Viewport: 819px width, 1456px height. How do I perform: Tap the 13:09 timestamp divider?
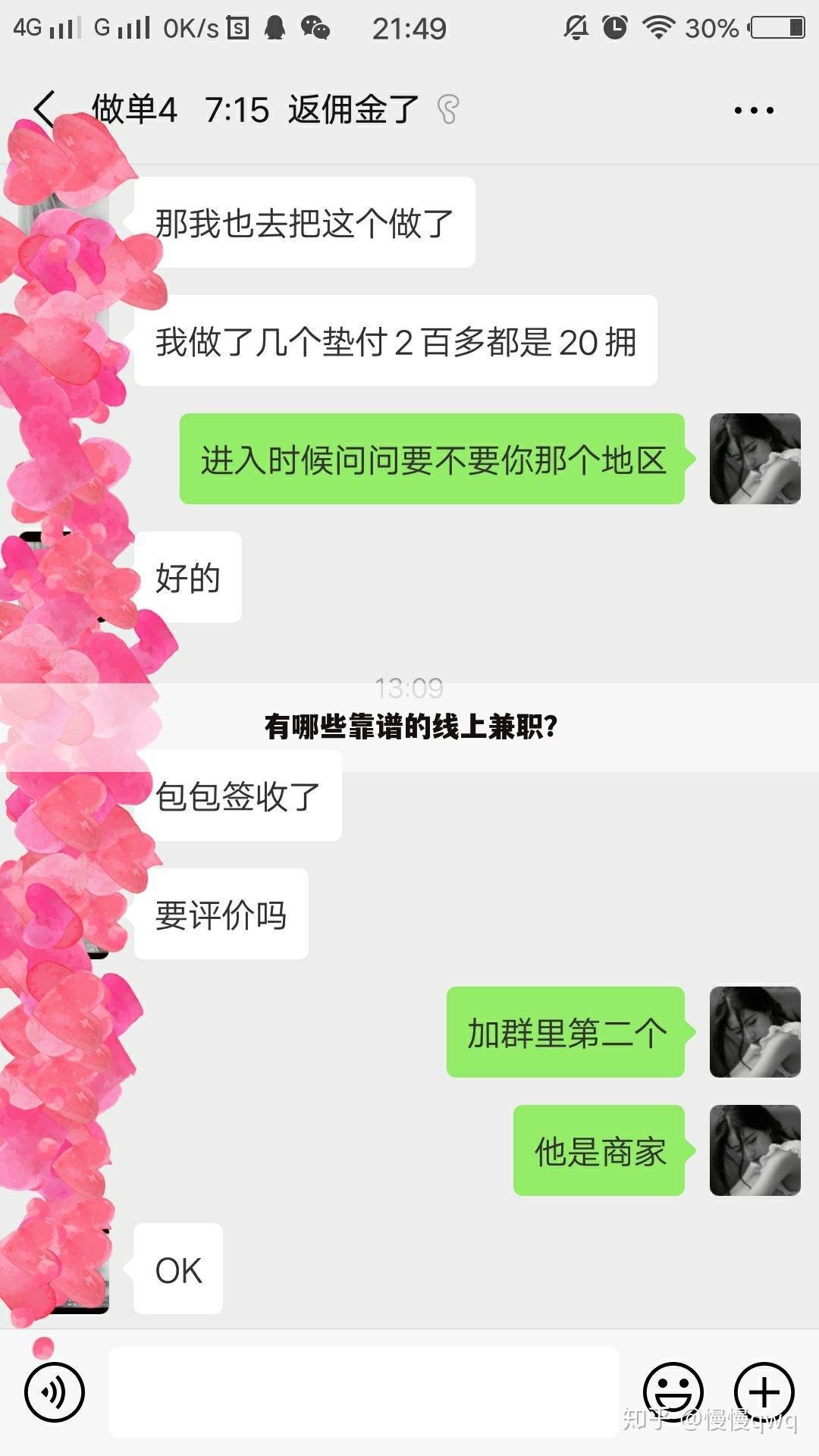[x=409, y=689]
